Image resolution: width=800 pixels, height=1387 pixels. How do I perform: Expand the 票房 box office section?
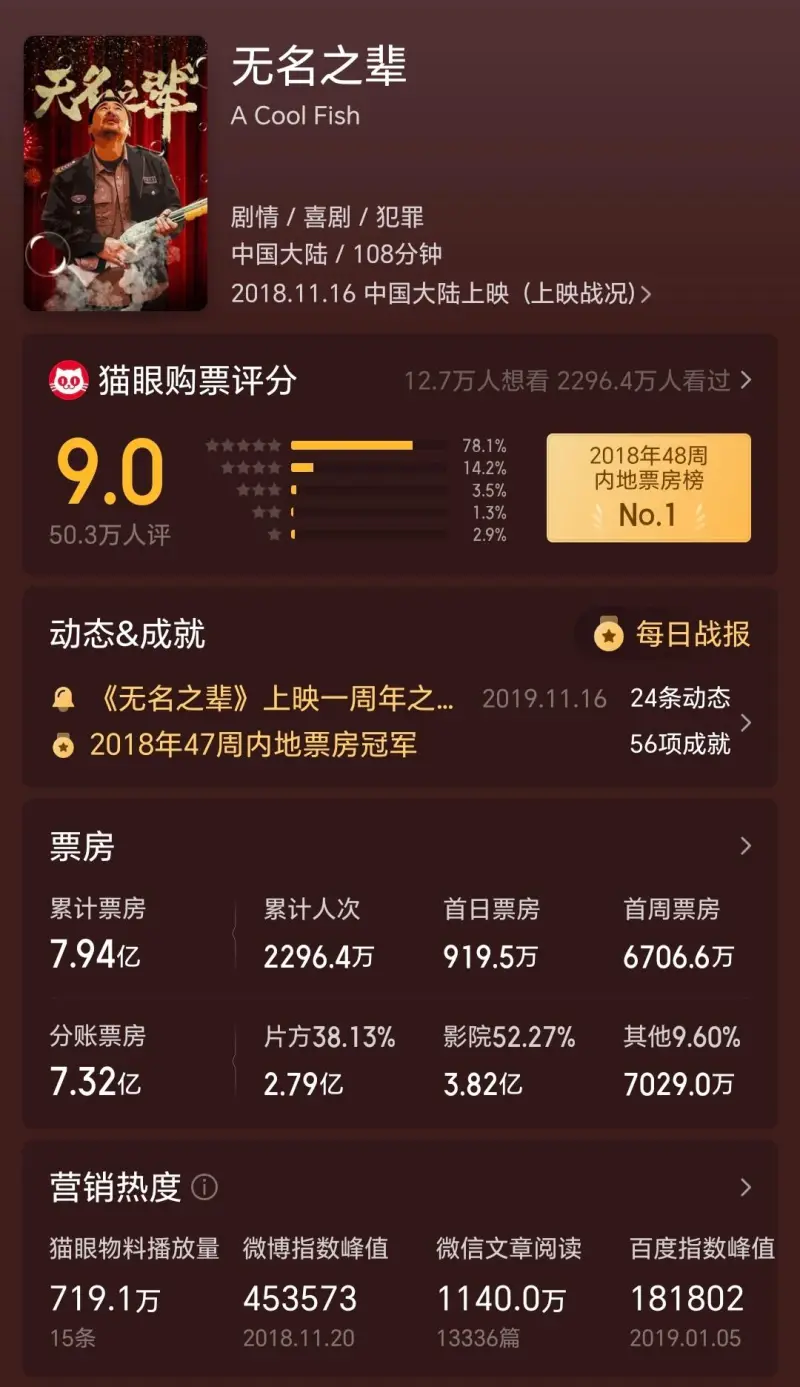745,846
